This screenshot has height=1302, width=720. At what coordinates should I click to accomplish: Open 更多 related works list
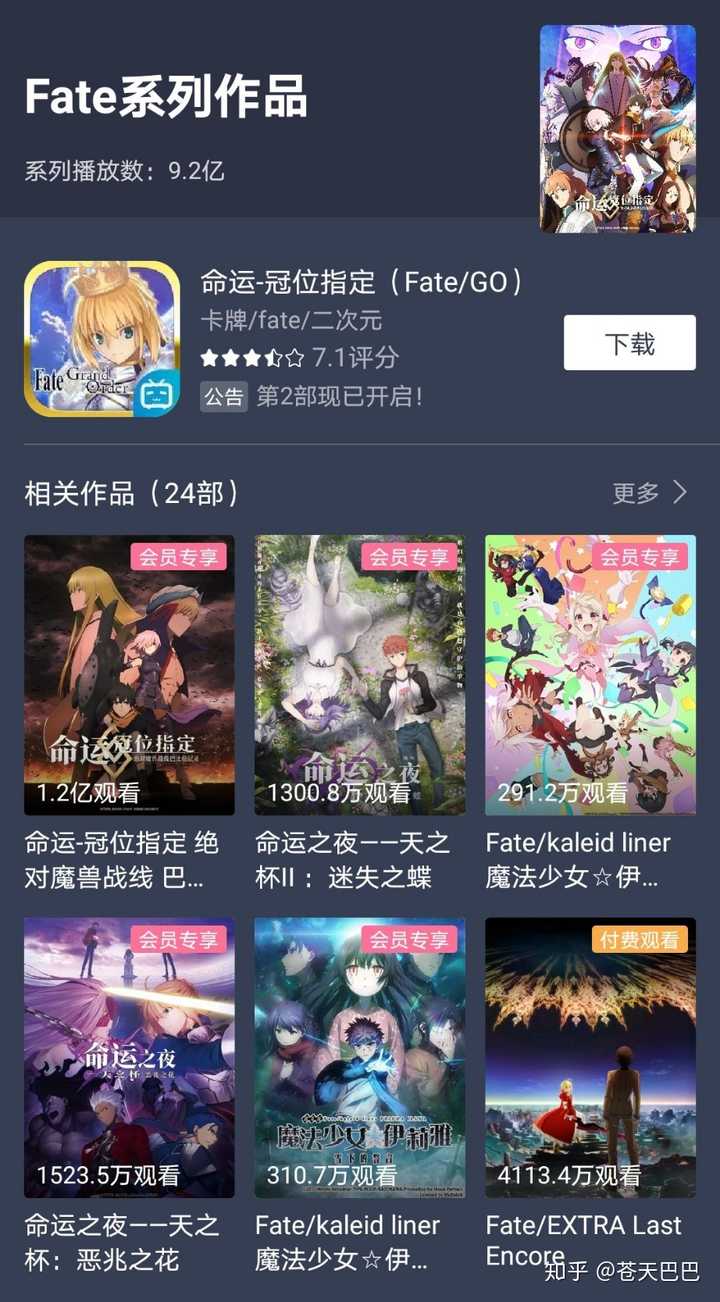click(x=650, y=492)
